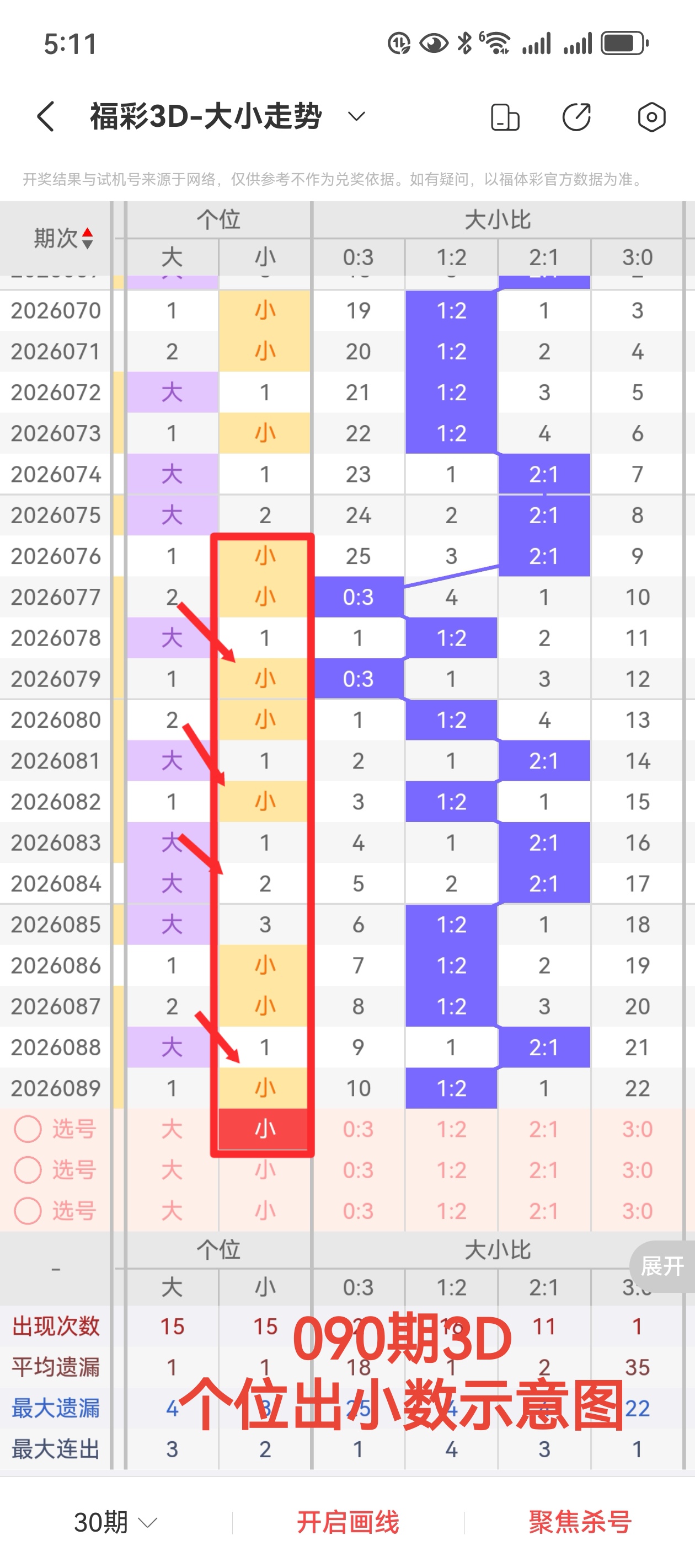Open the 30期 period count dropdown
This screenshot has height=1568, width=695.
(115, 1522)
